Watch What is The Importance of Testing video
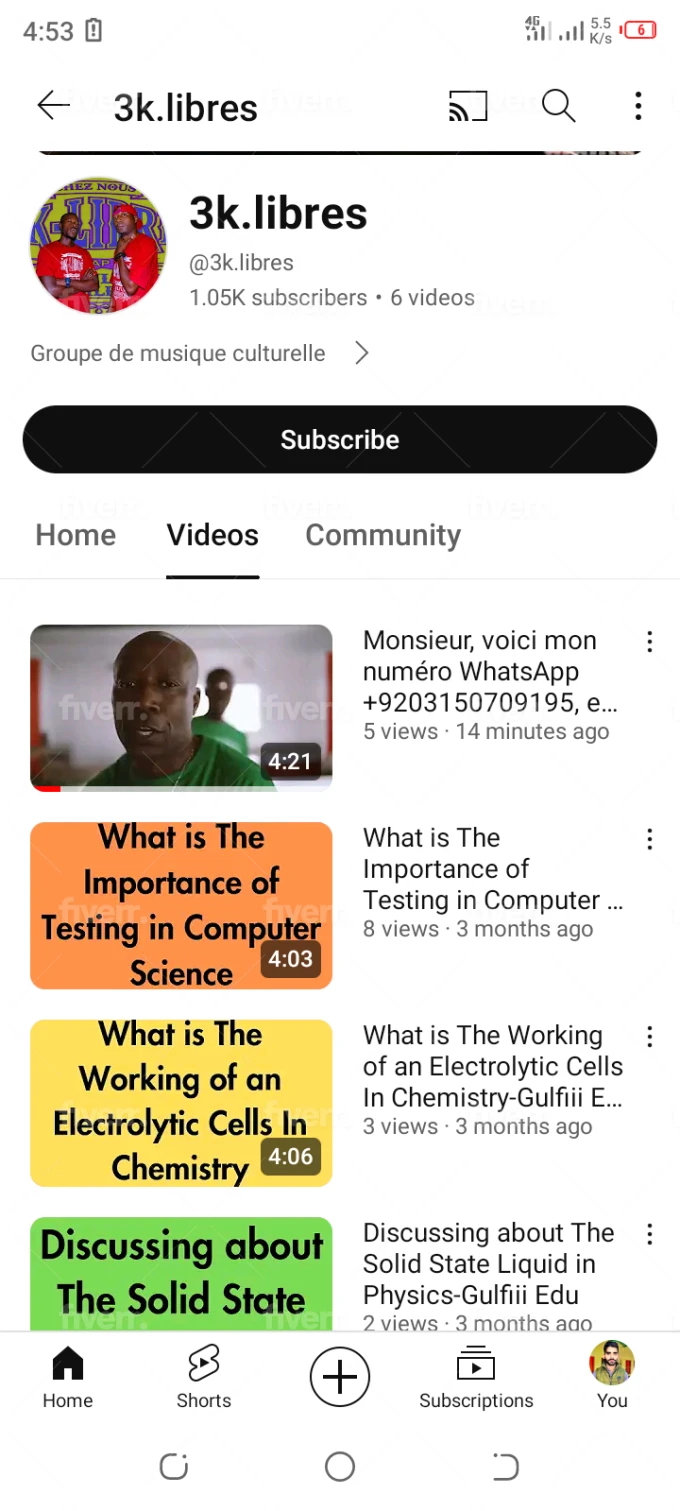The width and height of the screenshot is (680, 1511). [x=181, y=905]
